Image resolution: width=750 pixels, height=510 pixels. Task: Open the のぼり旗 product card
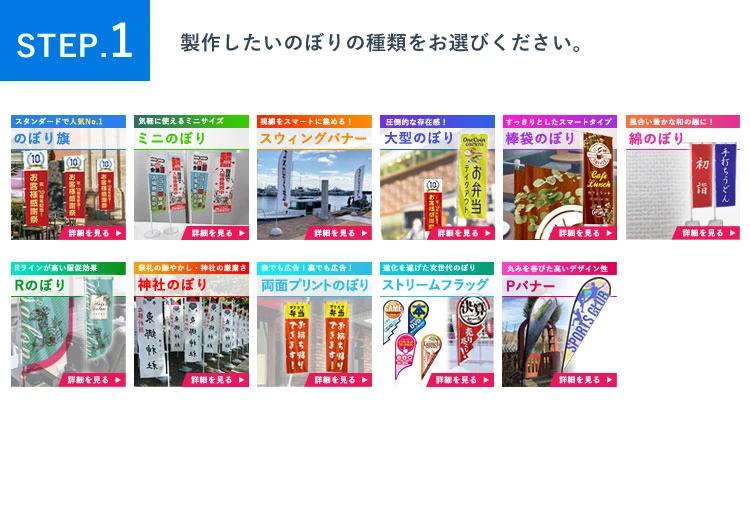coord(68,178)
